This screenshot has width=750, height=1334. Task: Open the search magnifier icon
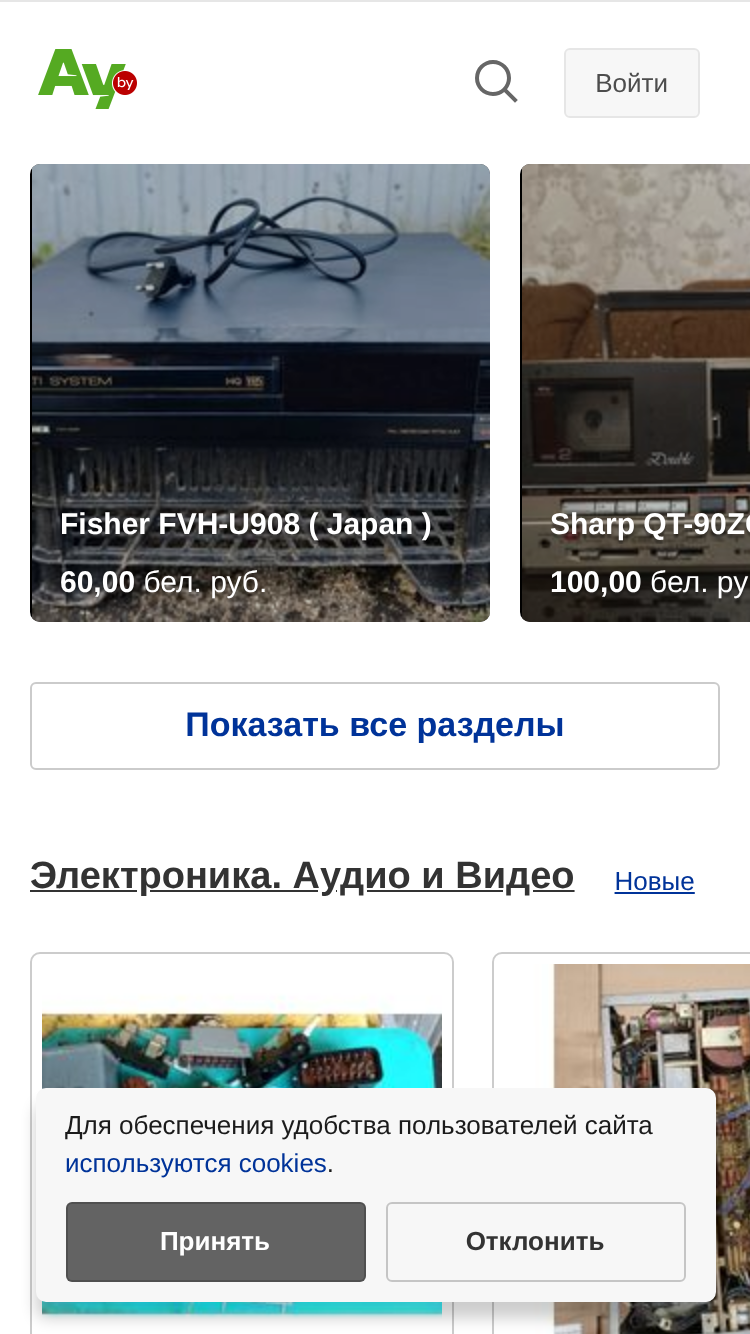[496, 82]
